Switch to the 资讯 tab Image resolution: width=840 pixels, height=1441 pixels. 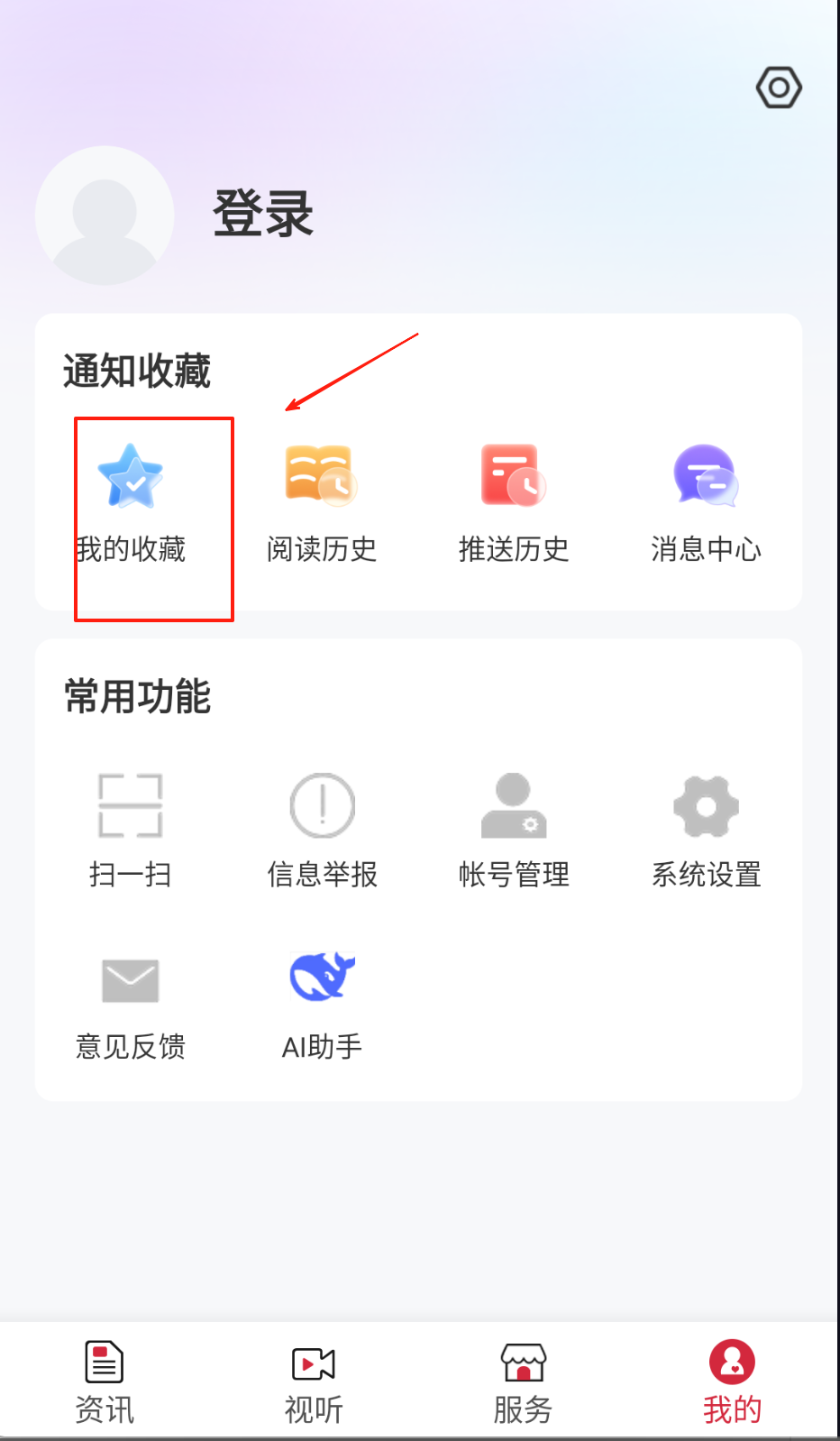tap(105, 1381)
